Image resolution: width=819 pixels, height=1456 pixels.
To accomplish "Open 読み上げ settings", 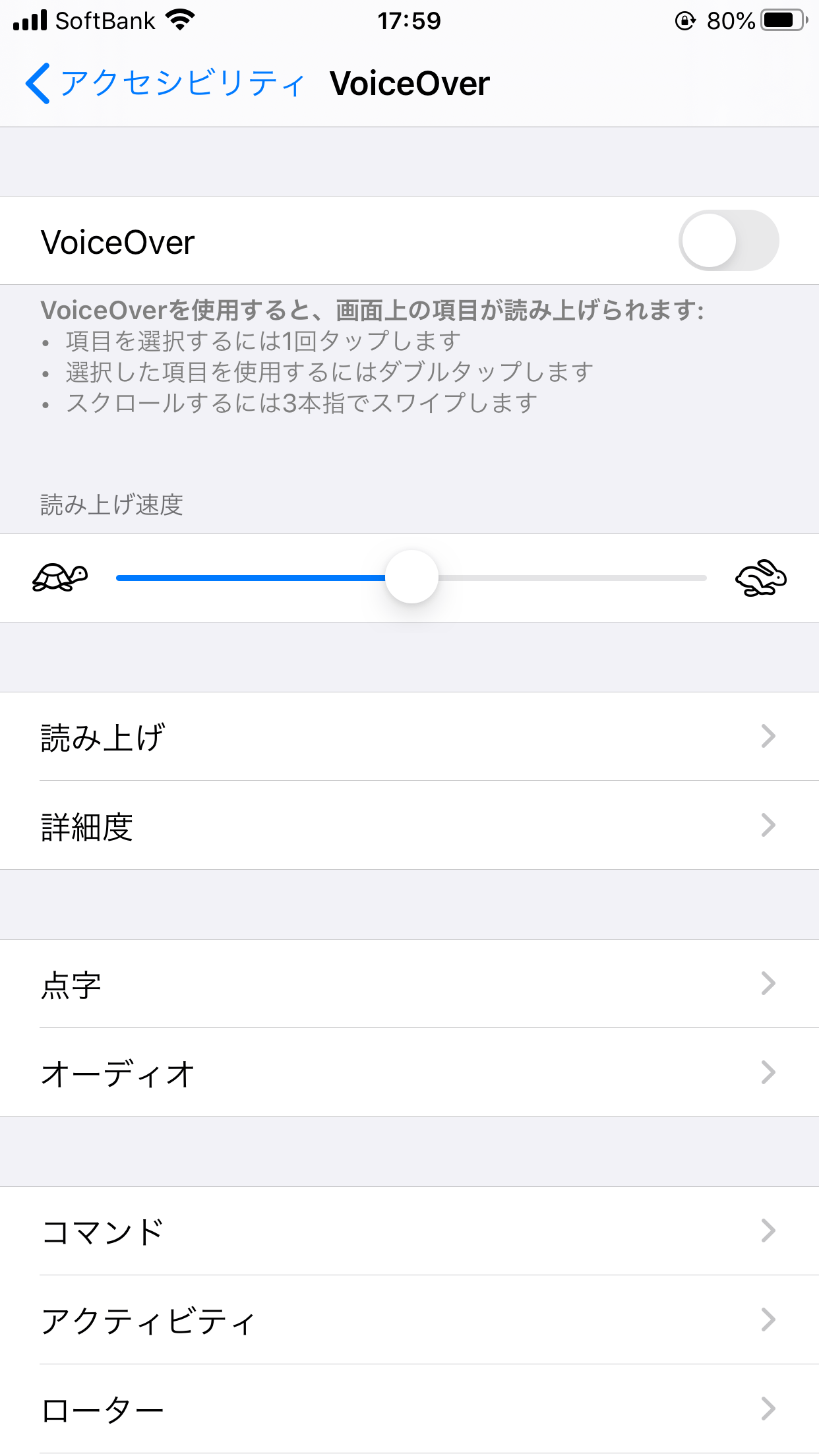I will 409,737.
